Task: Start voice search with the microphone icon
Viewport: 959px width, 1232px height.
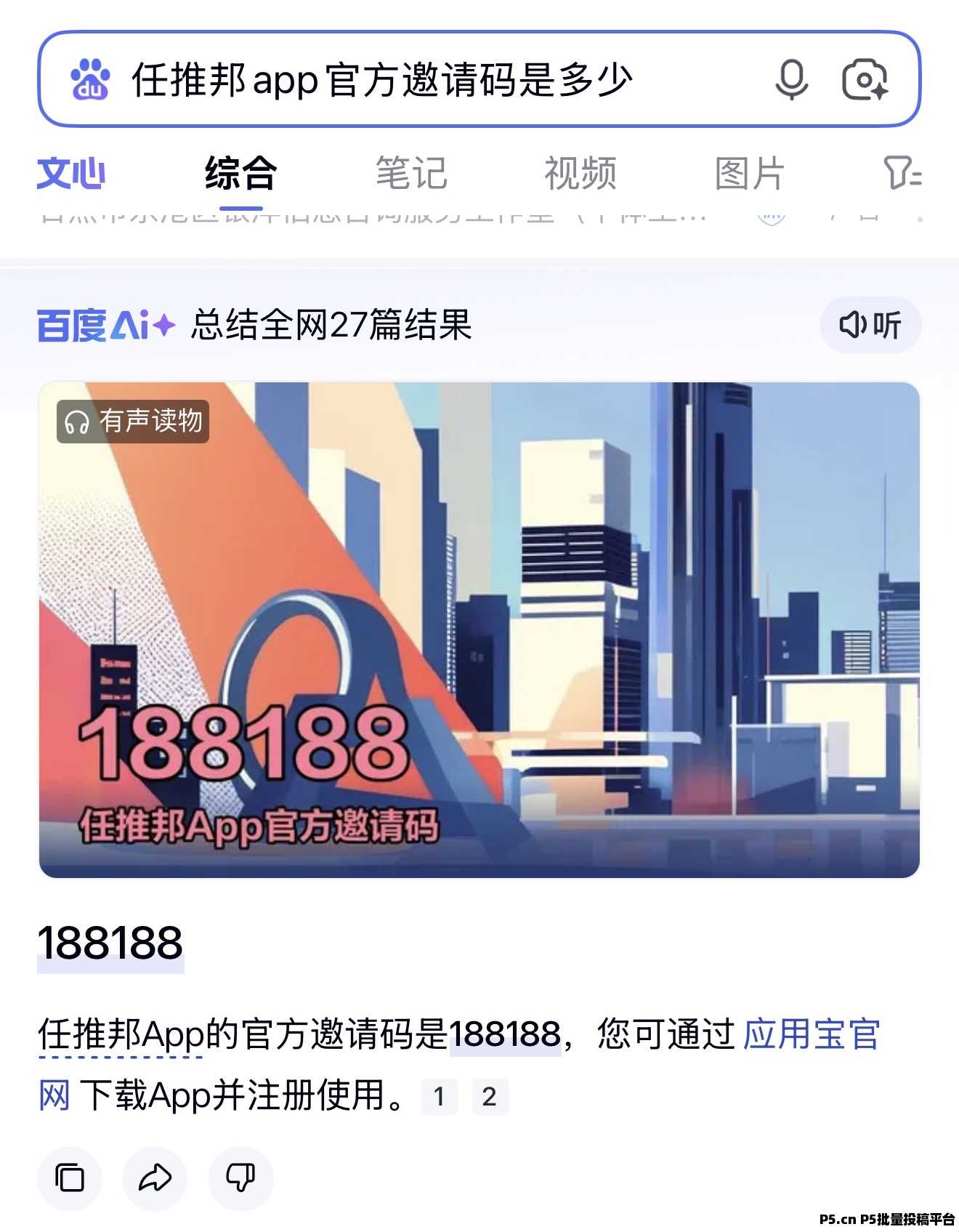Action: click(791, 79)
